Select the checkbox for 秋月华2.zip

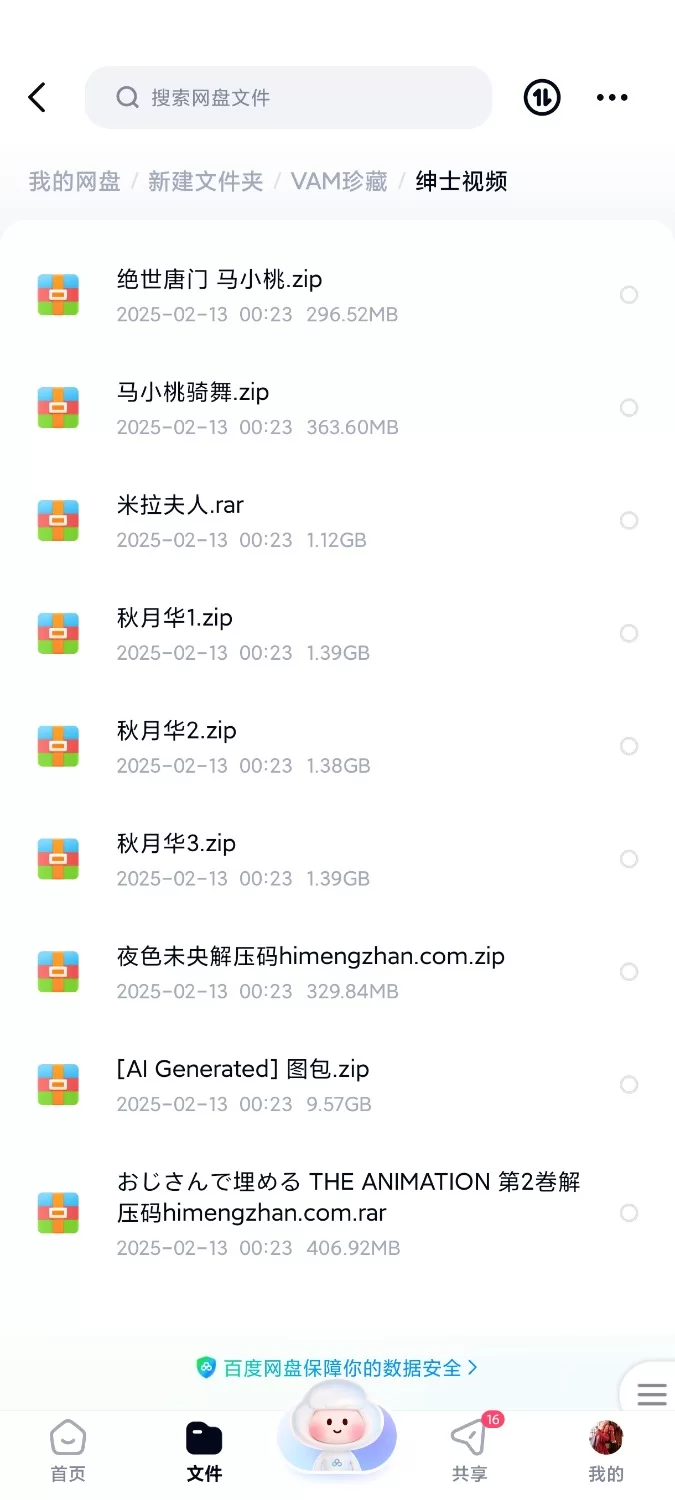click(x=629, y=746)
